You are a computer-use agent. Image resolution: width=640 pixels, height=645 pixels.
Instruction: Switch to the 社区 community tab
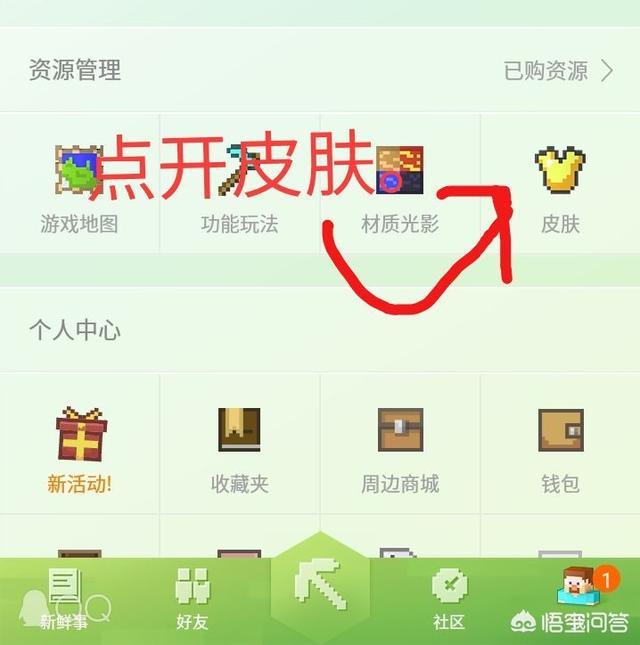point(449,600)
